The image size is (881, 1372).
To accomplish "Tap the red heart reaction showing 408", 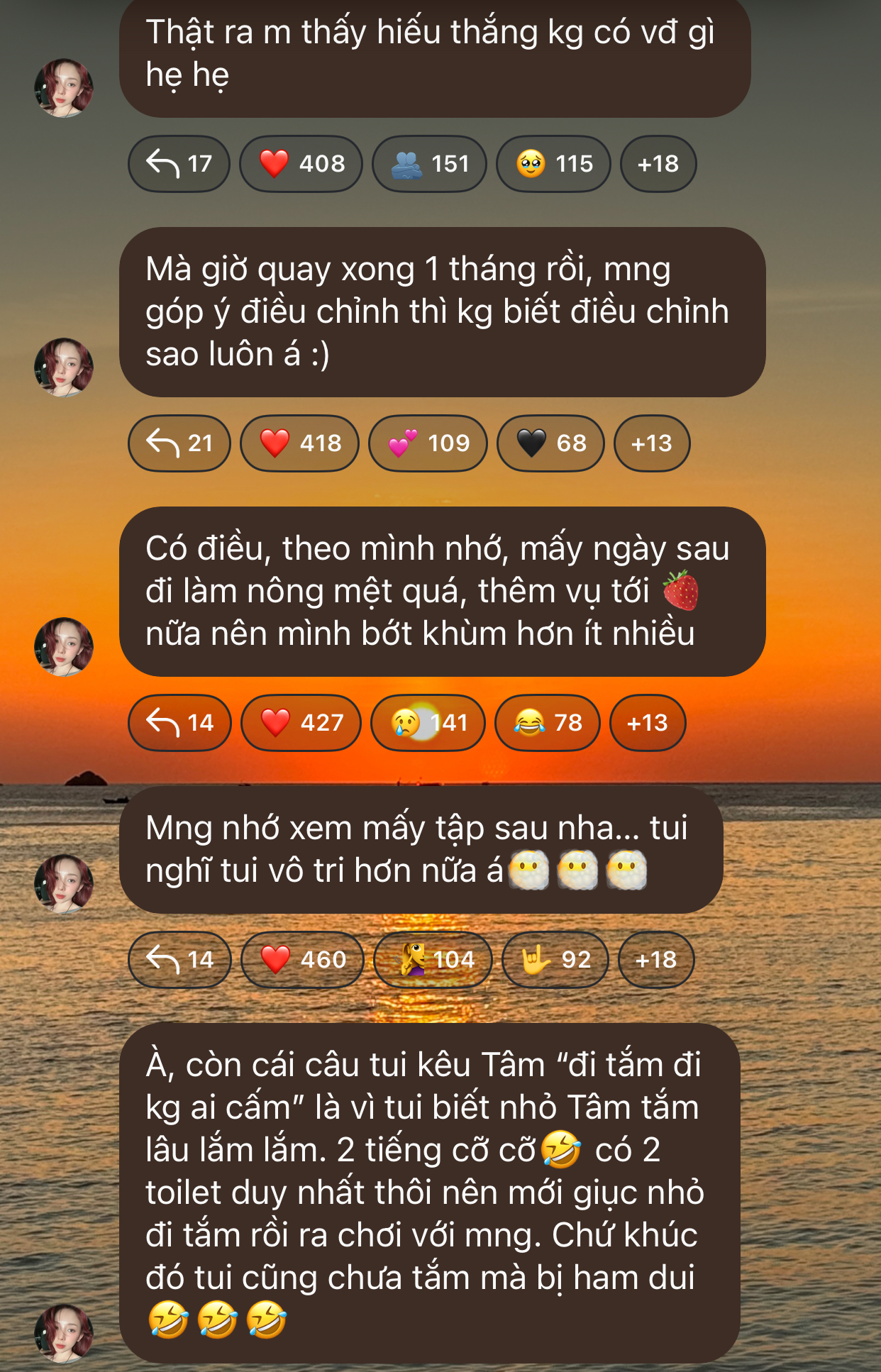I will 299,163.
